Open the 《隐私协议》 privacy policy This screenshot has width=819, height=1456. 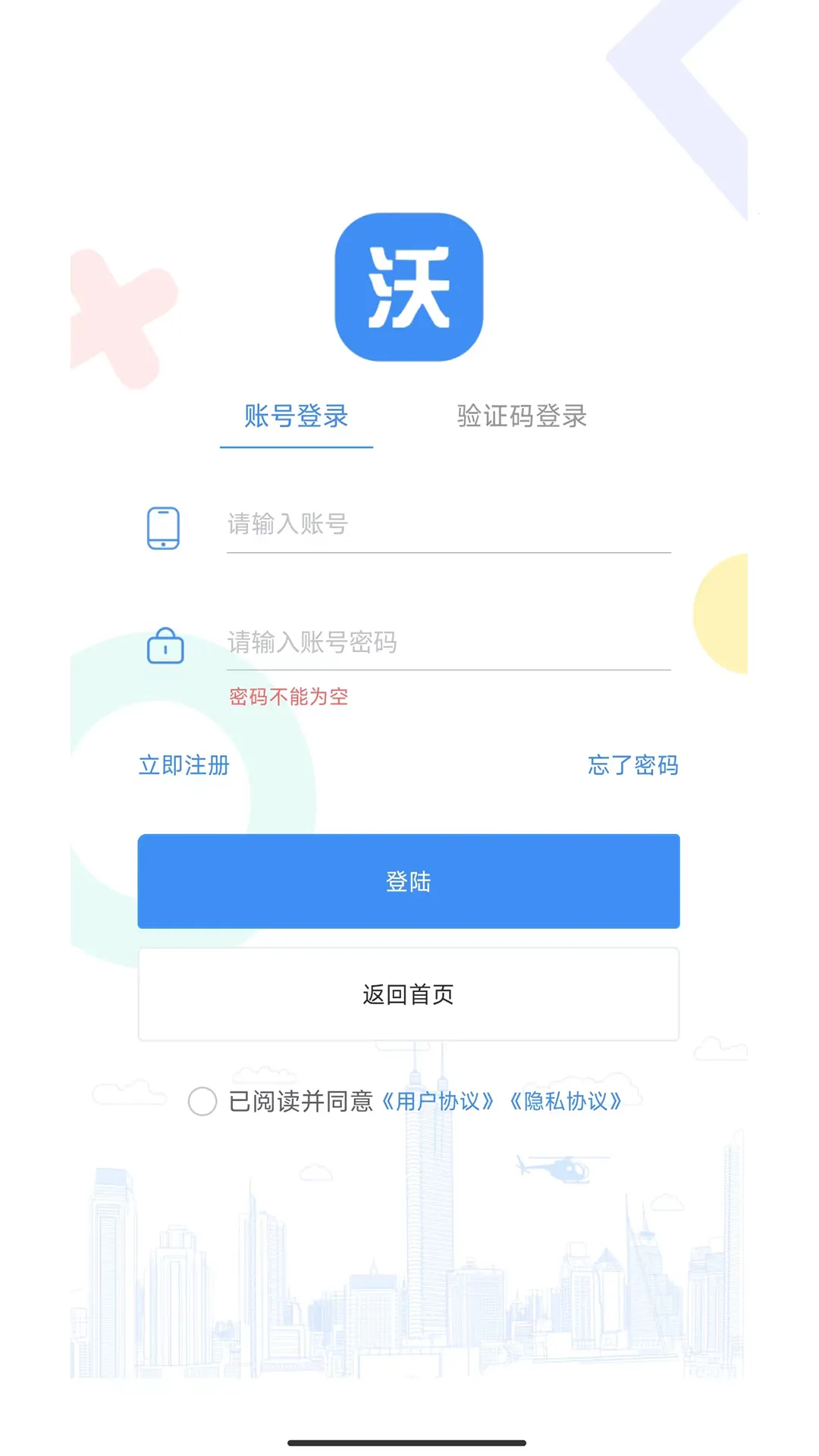[x=569, y=1103]
